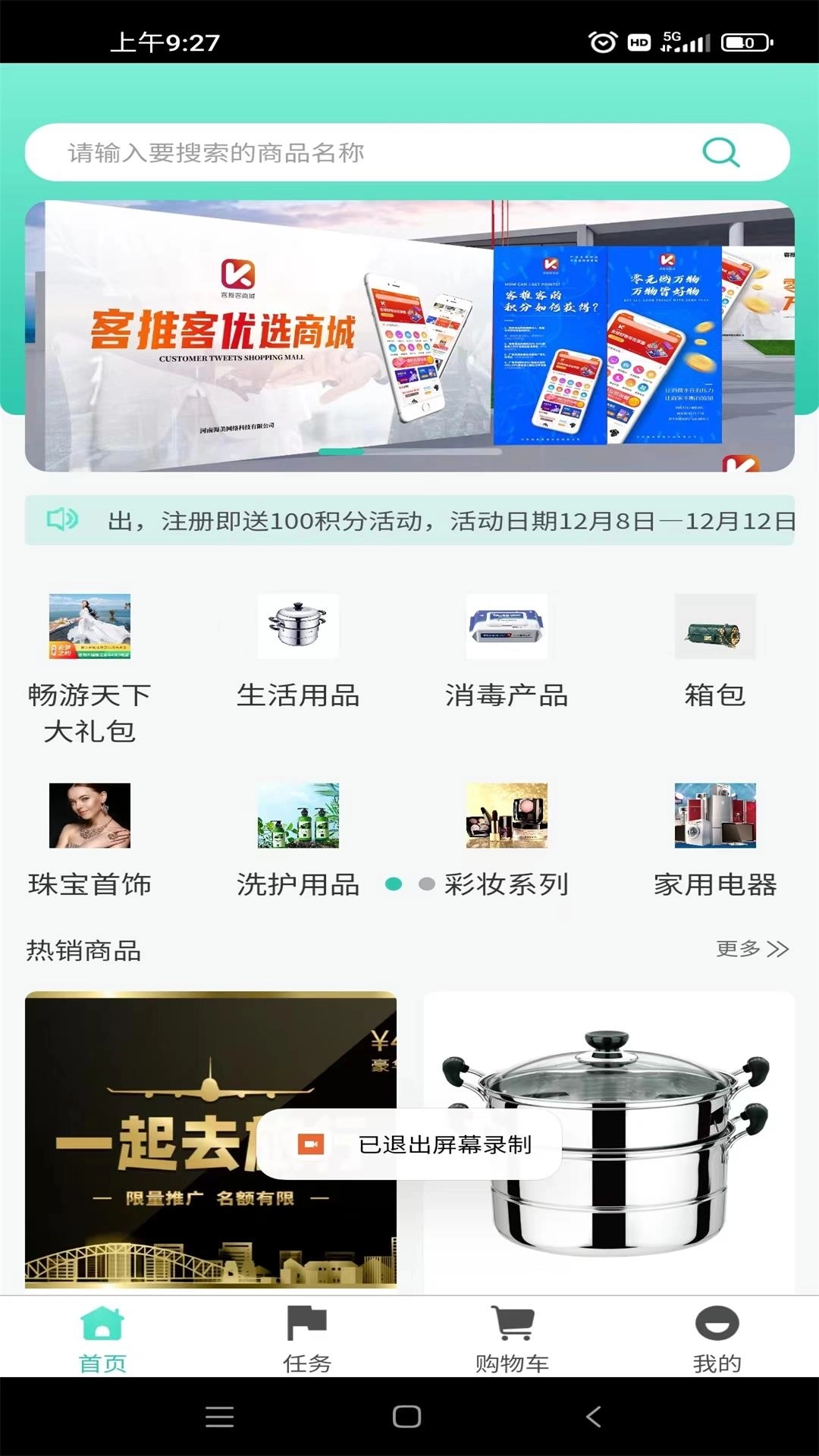819x1456 pixels.
Task: Select the 消毒产品 category
Action: (507, 652)
